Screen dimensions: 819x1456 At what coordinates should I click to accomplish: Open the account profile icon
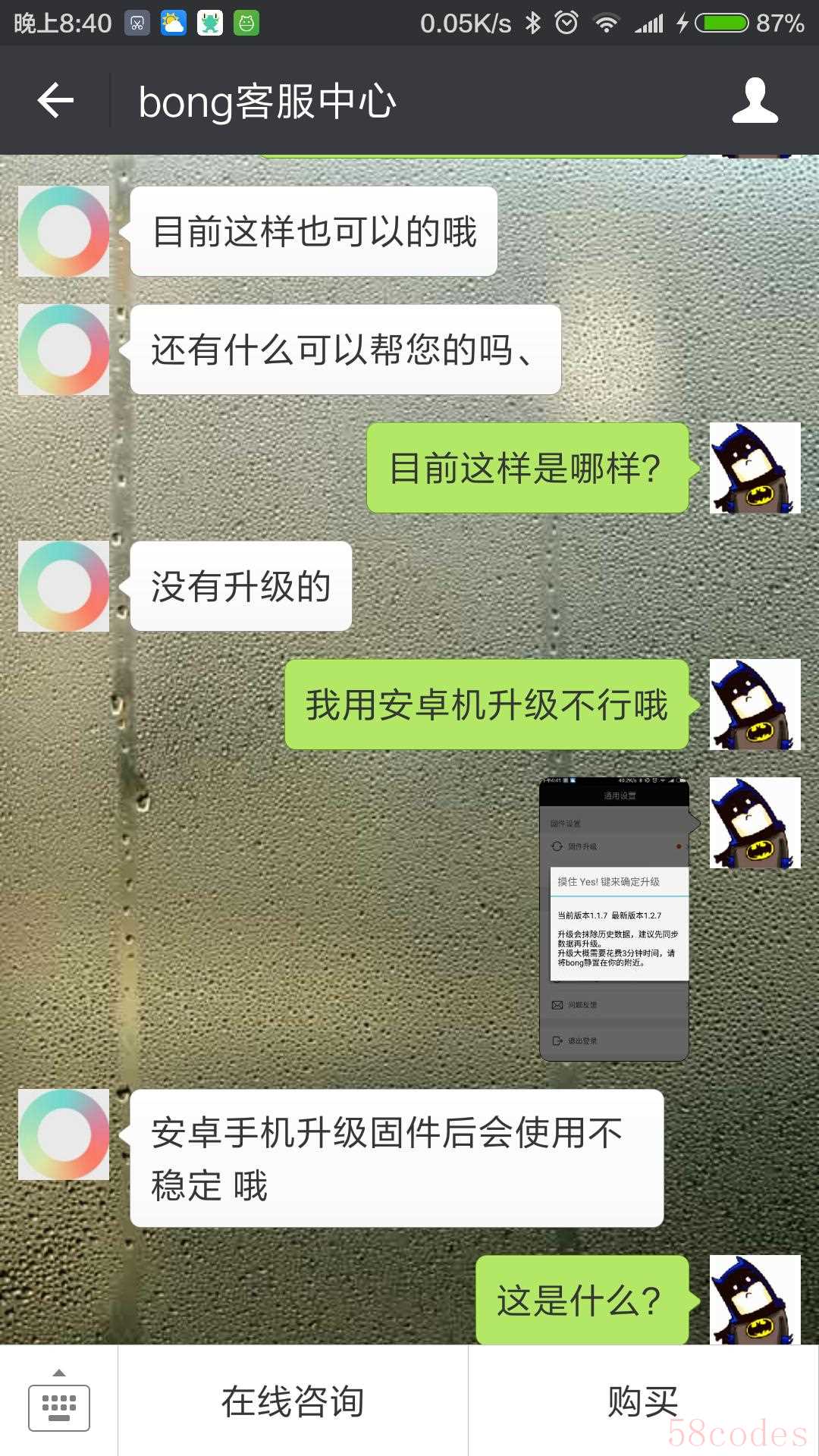tap(755, 101)
